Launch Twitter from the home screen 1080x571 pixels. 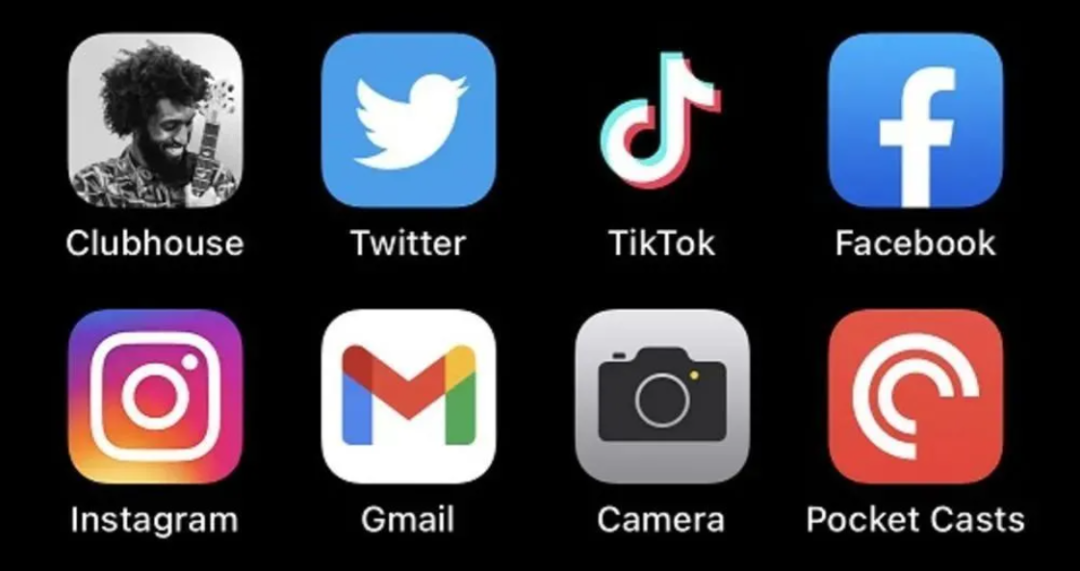pyautogui.click(x=408, y=120)
